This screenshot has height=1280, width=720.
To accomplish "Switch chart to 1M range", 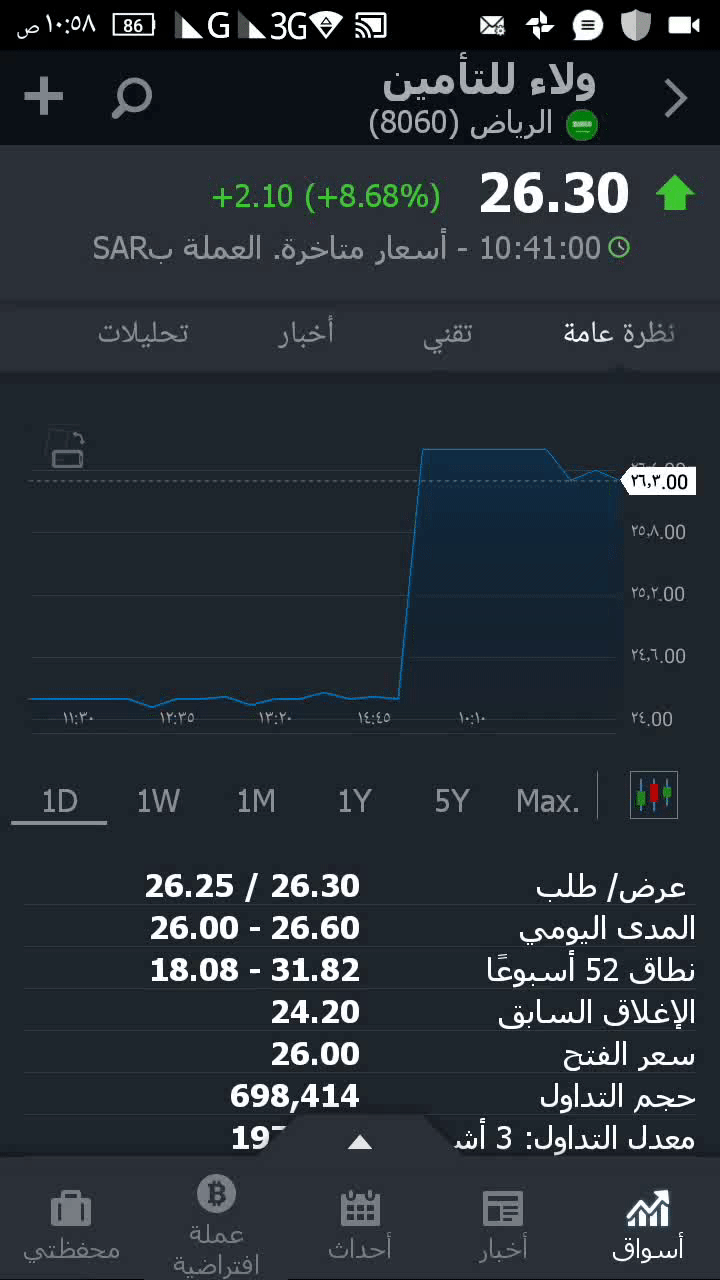I will 256,801.
